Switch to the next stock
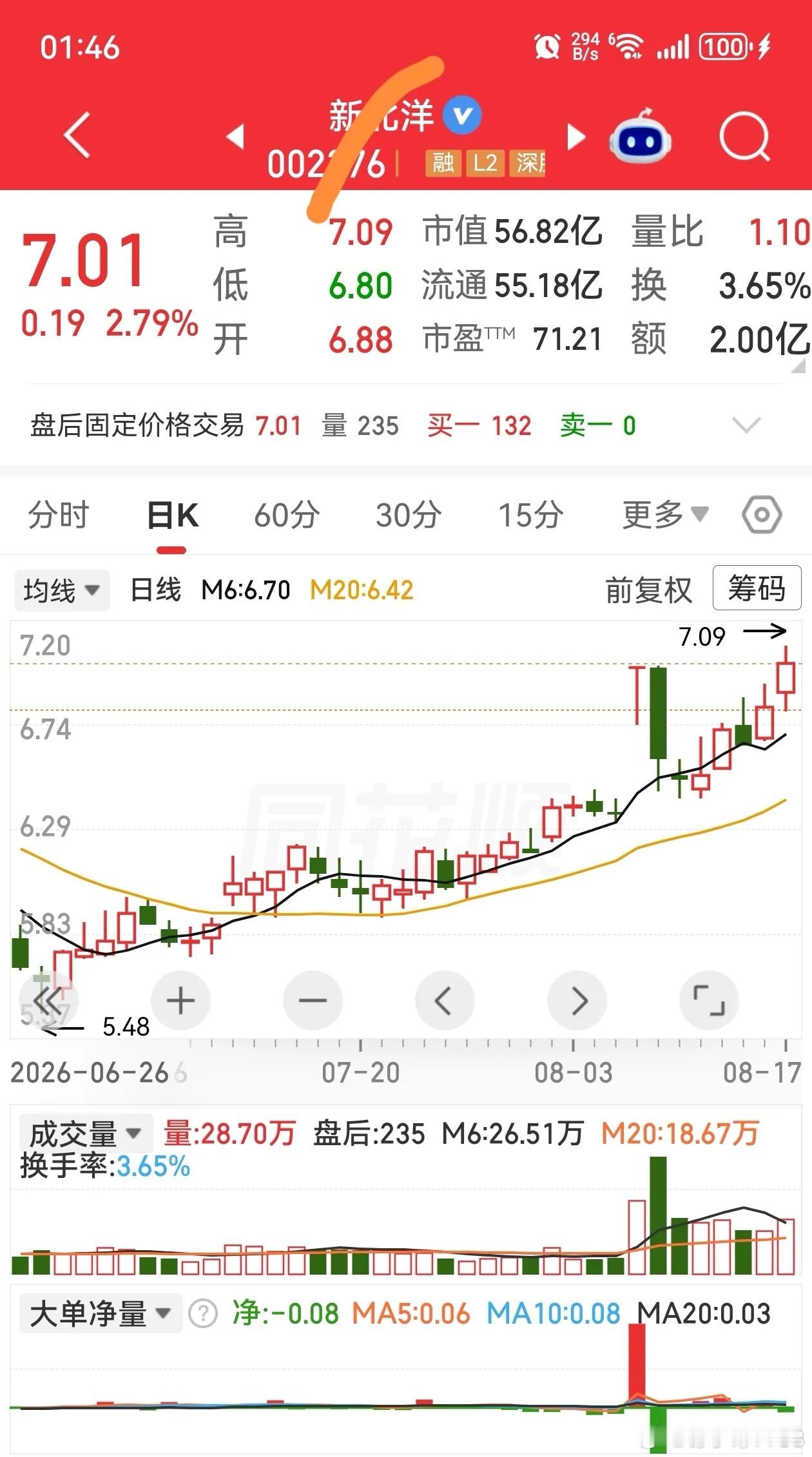 pos(575,137)
